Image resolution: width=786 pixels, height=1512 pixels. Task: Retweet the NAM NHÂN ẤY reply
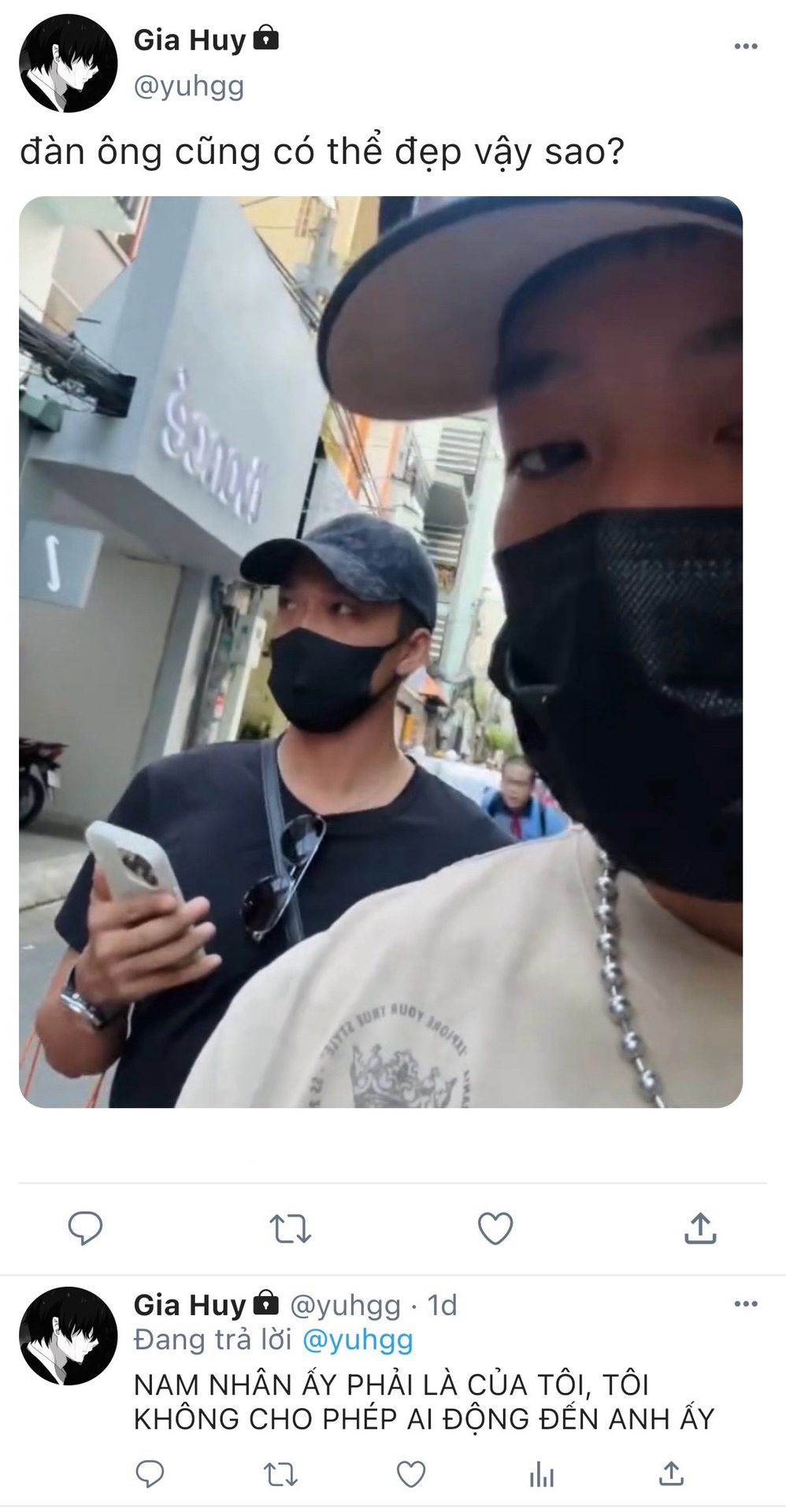tap(280, 1473)
